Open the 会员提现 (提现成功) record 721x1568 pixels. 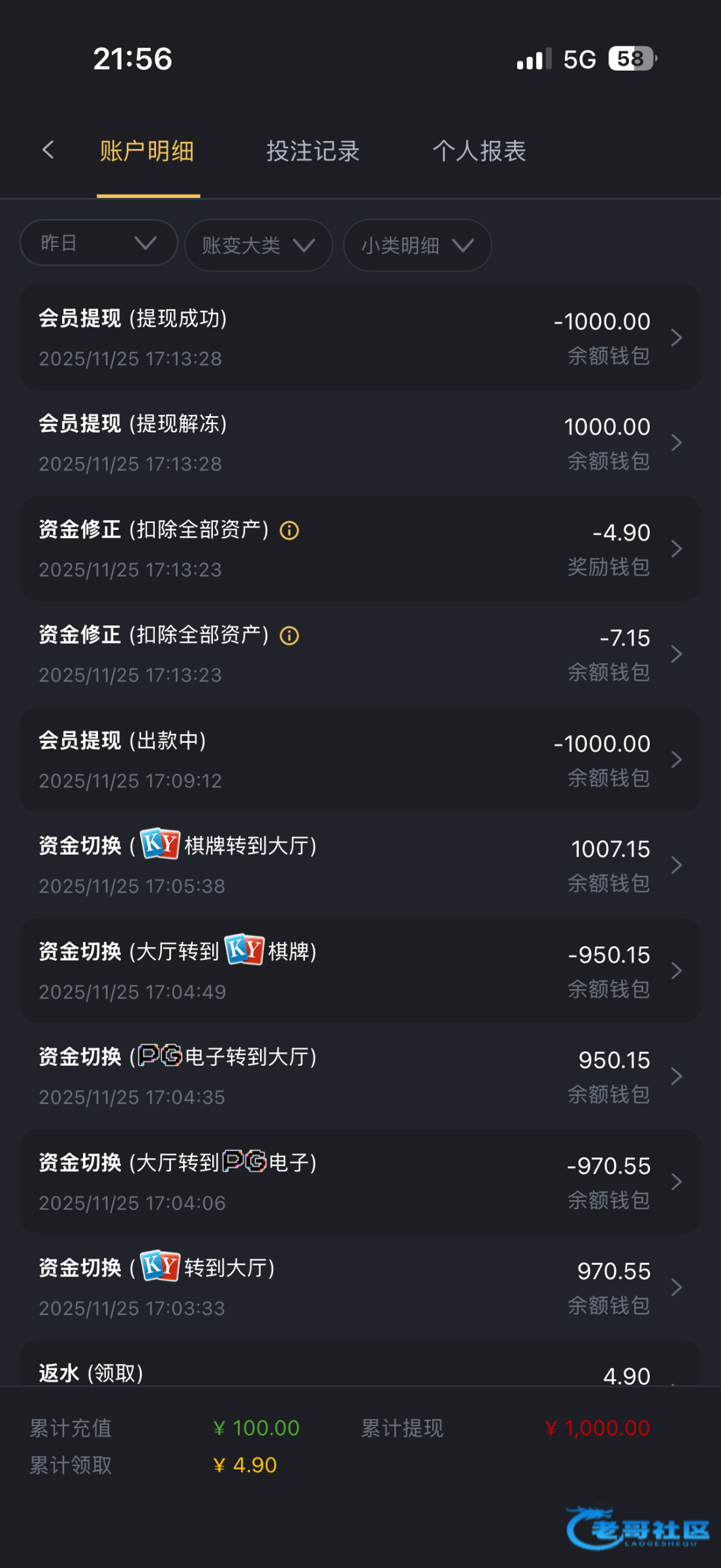pyautogui.click(x=360, y=338)
